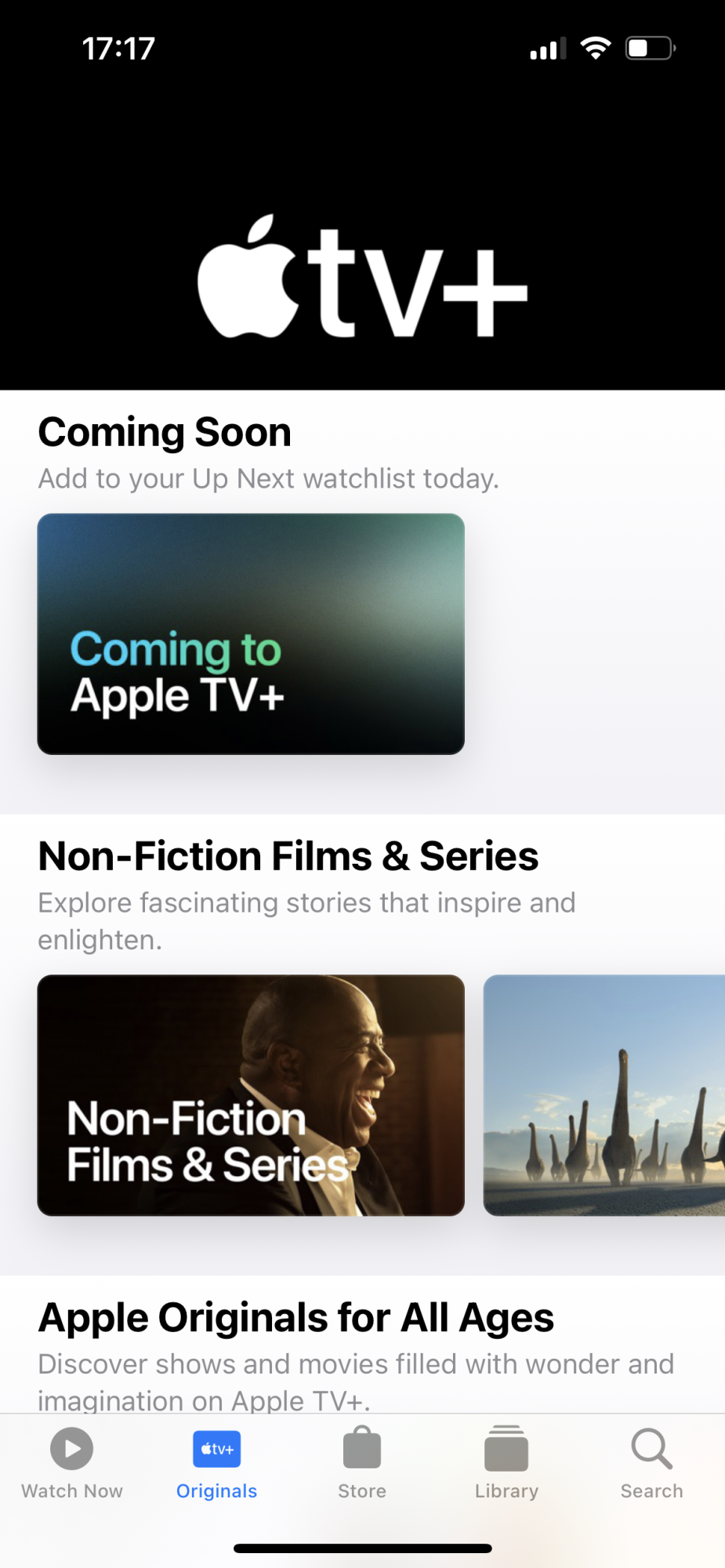Open Non-Fiction Films & Series card
The height and width of the screenshot is (1568, 725).
pyautogui.click(x=251, y=1095)
